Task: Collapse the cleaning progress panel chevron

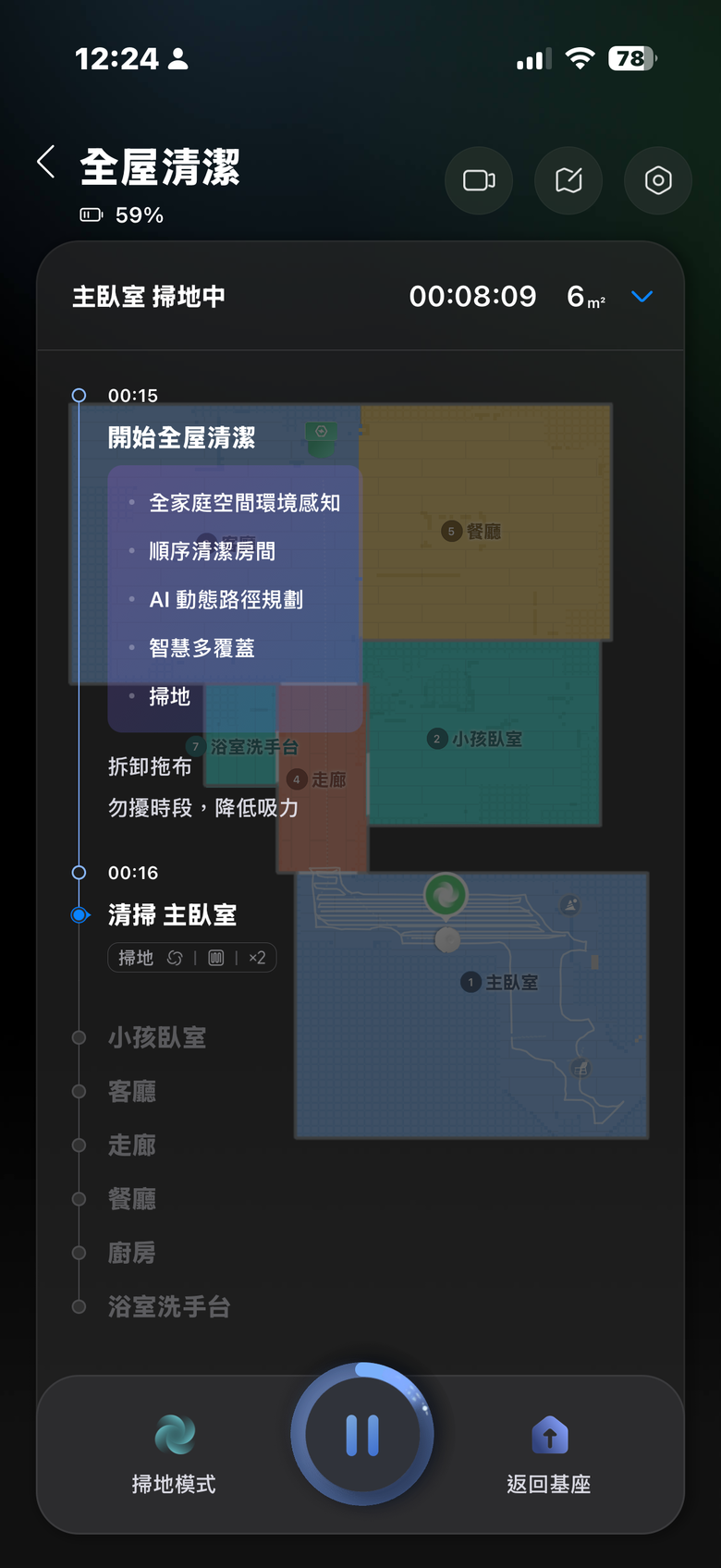Action: (642, 297)
